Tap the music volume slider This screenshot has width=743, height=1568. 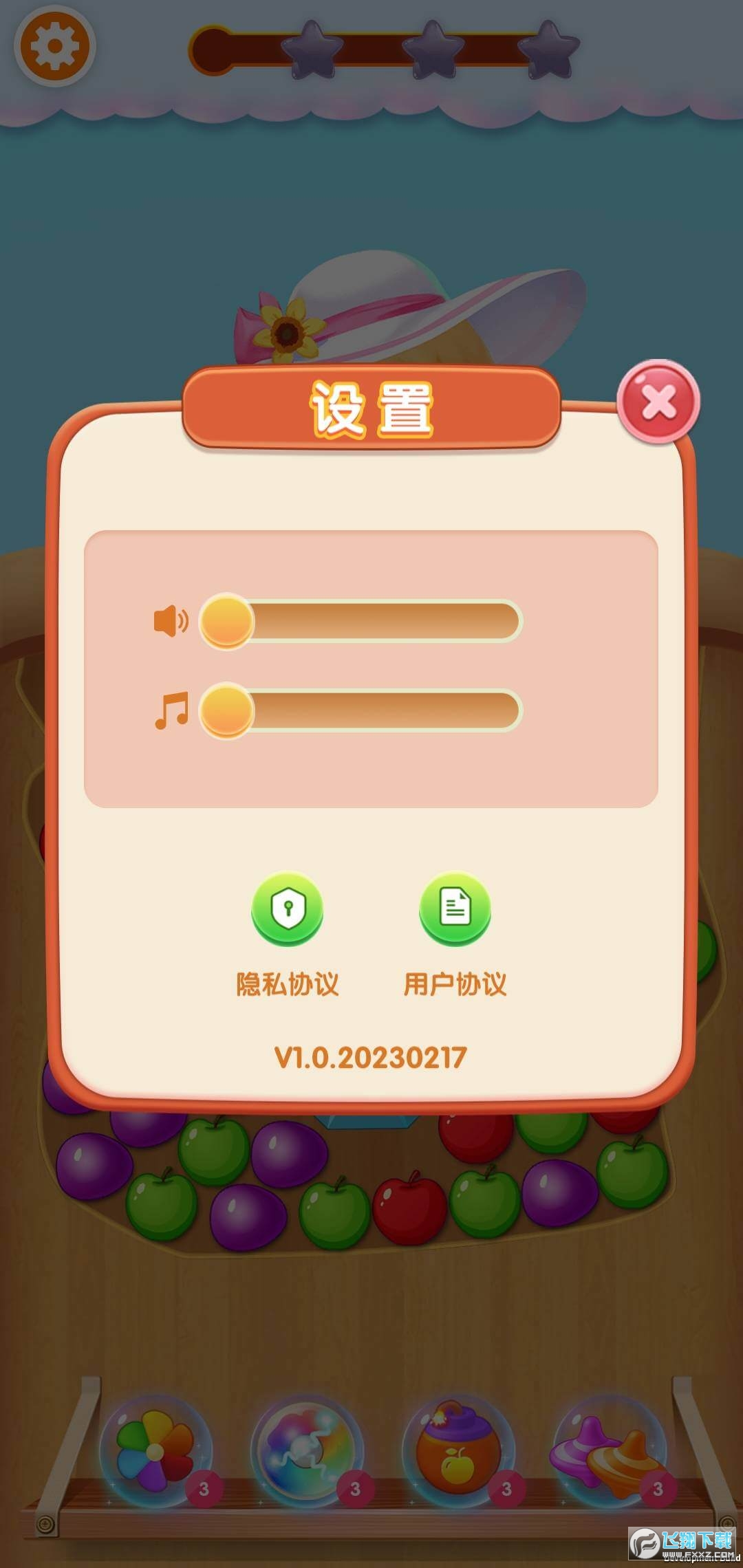(x=360, y=710)
